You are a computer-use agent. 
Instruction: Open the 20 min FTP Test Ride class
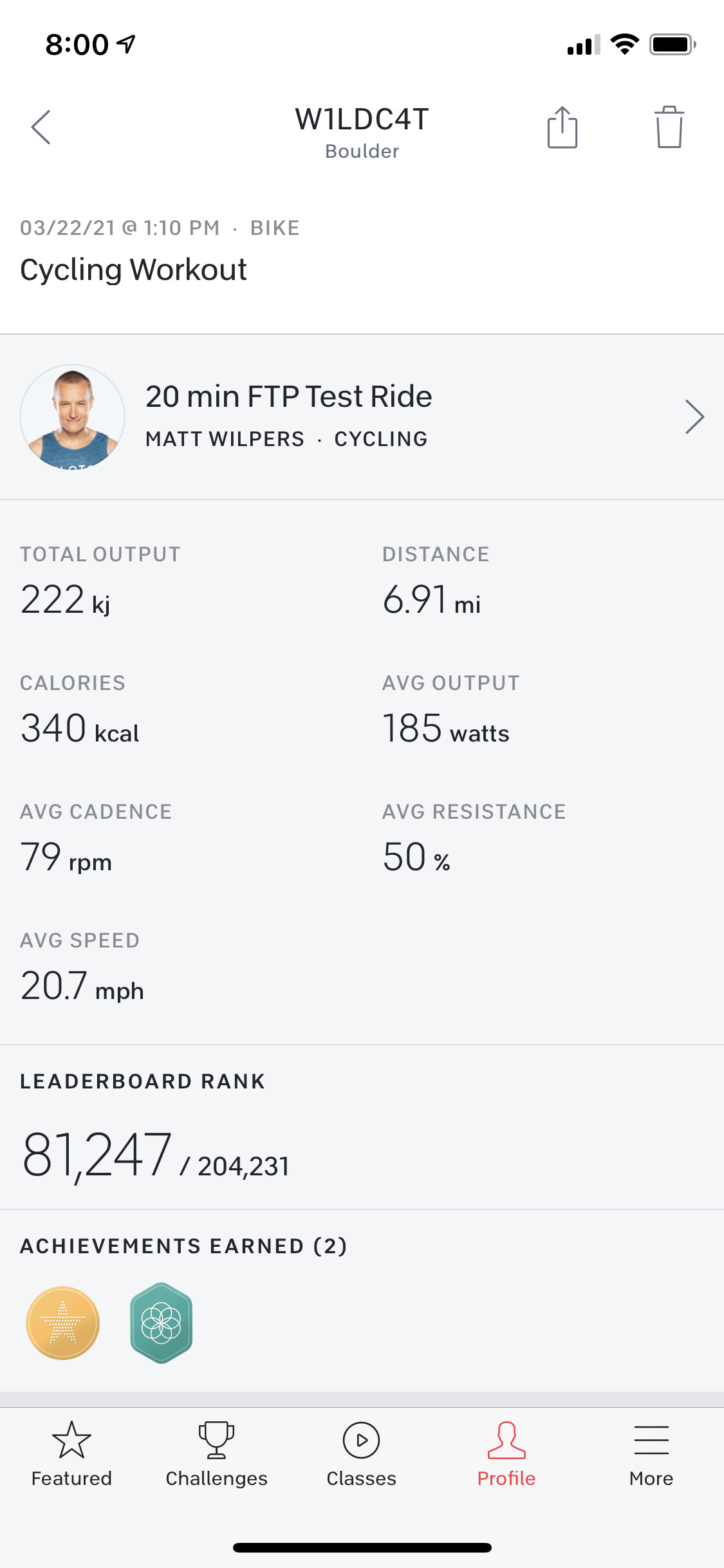(x=362, y=416)
